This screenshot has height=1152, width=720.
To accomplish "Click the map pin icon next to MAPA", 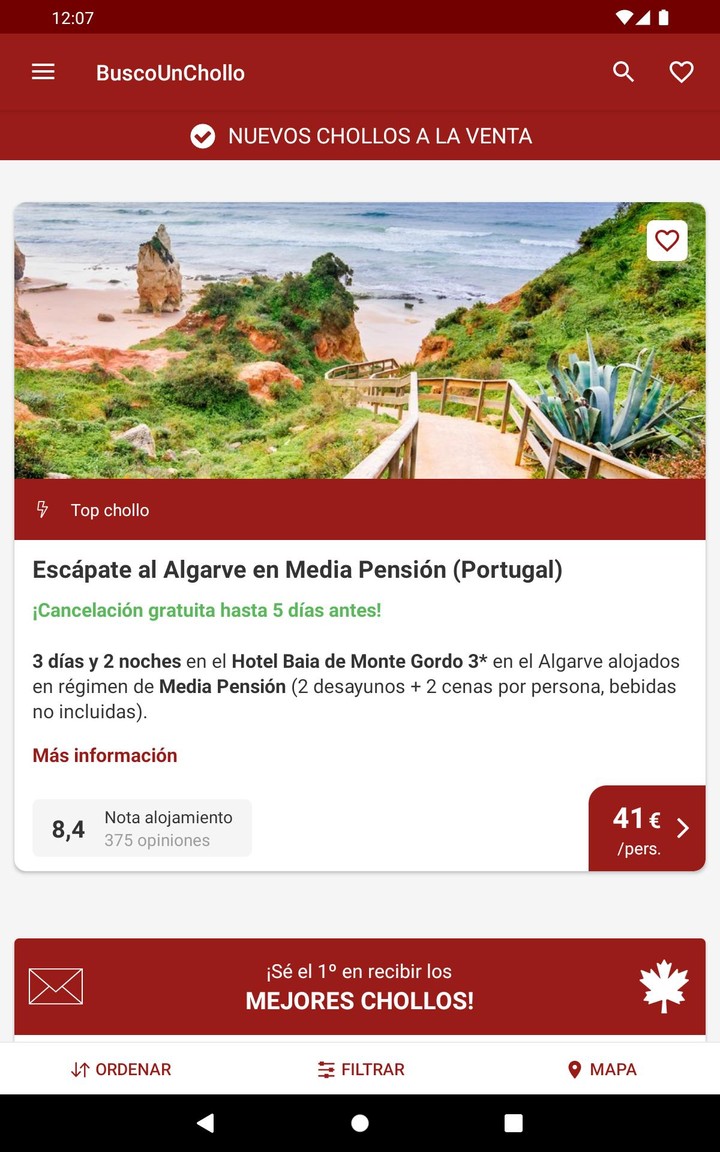I will pos(573,1069).
